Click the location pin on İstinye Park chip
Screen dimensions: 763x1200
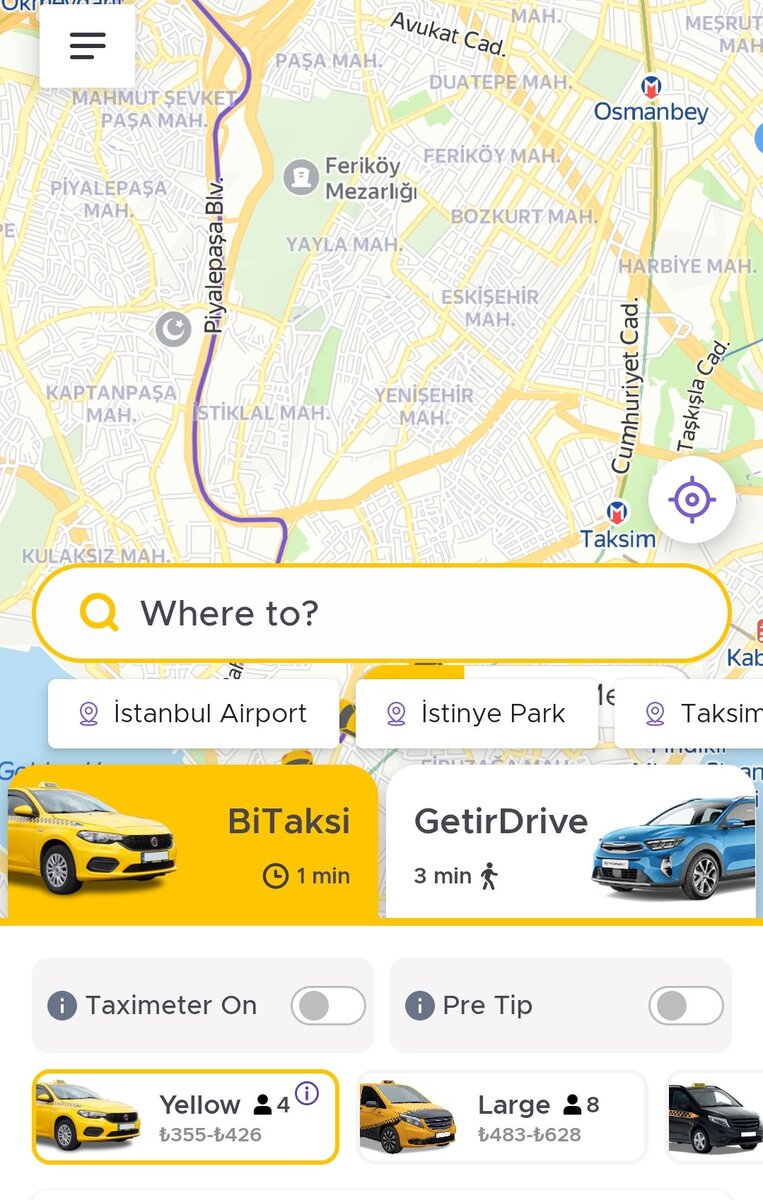(x=394, y=713)
